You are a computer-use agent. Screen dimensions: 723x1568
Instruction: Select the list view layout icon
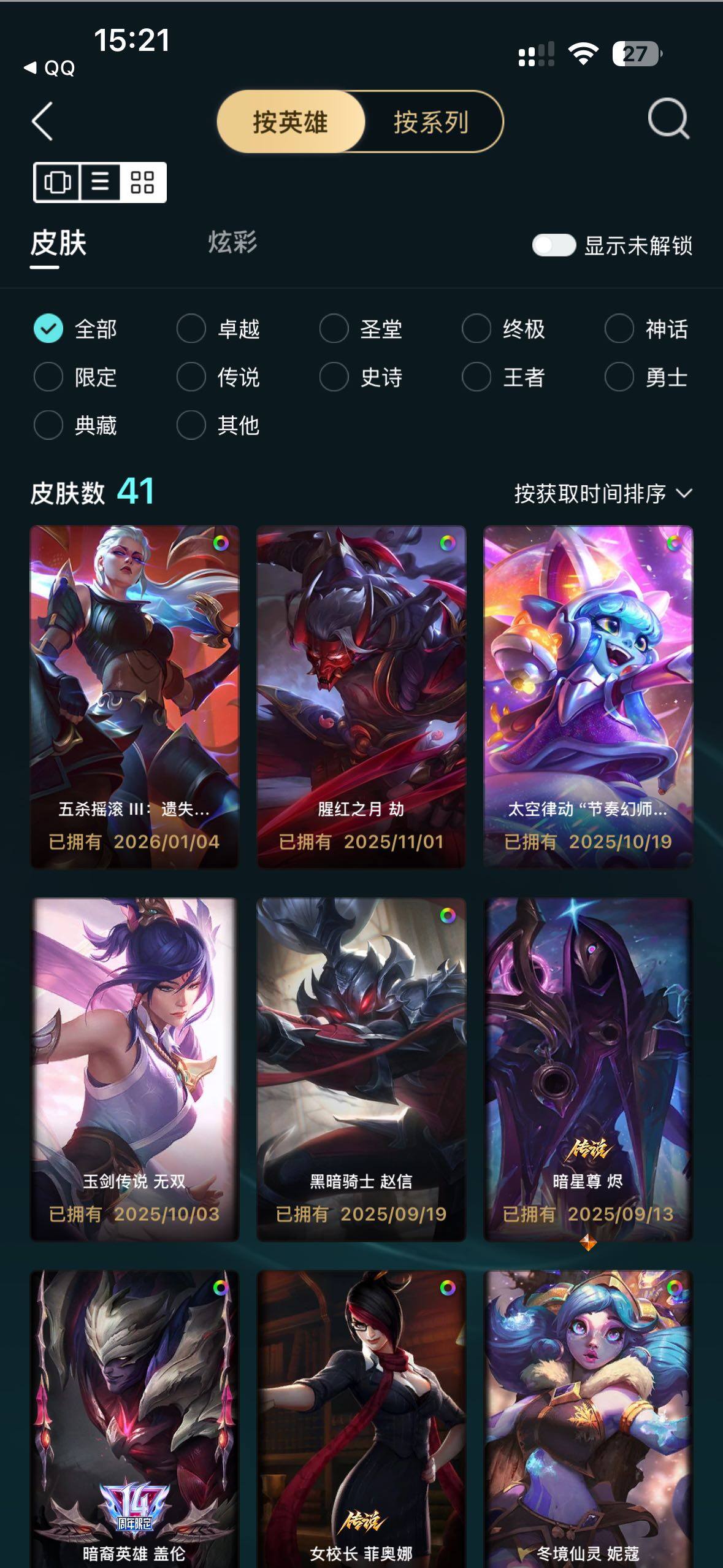tap(100, 182)
